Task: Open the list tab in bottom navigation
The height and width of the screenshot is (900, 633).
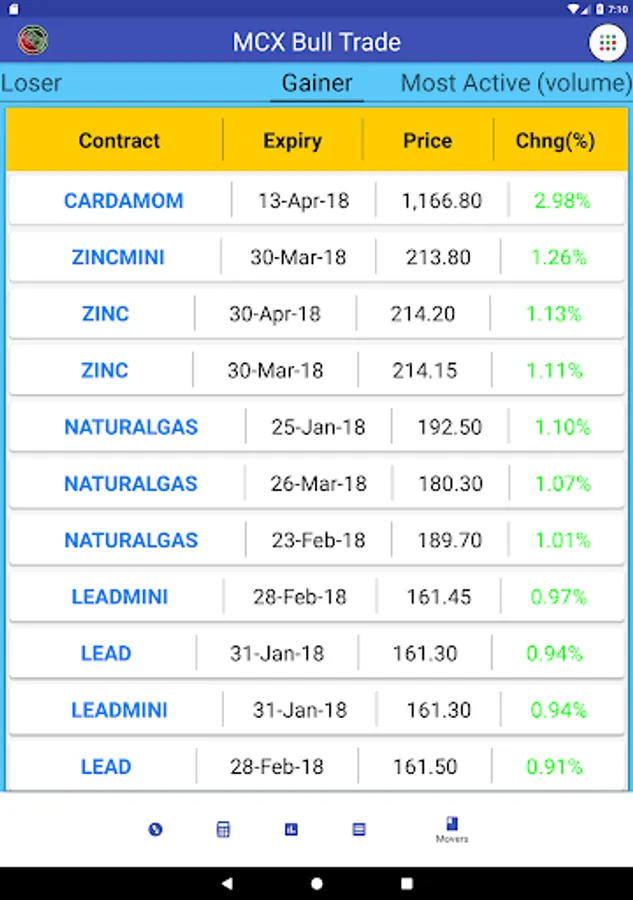Action: coord(359,829)
